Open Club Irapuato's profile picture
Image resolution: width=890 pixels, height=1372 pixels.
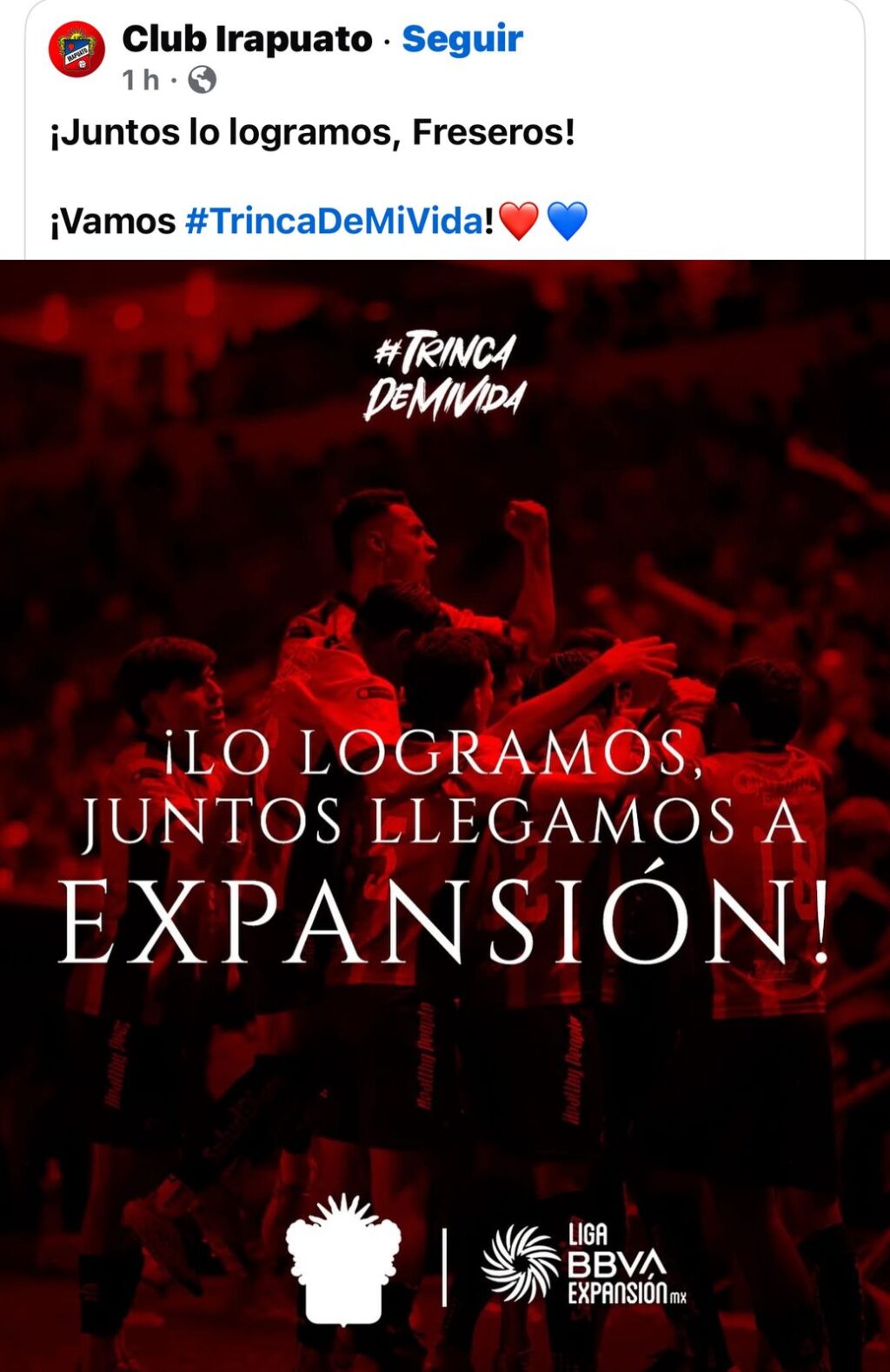pos(76,50)
